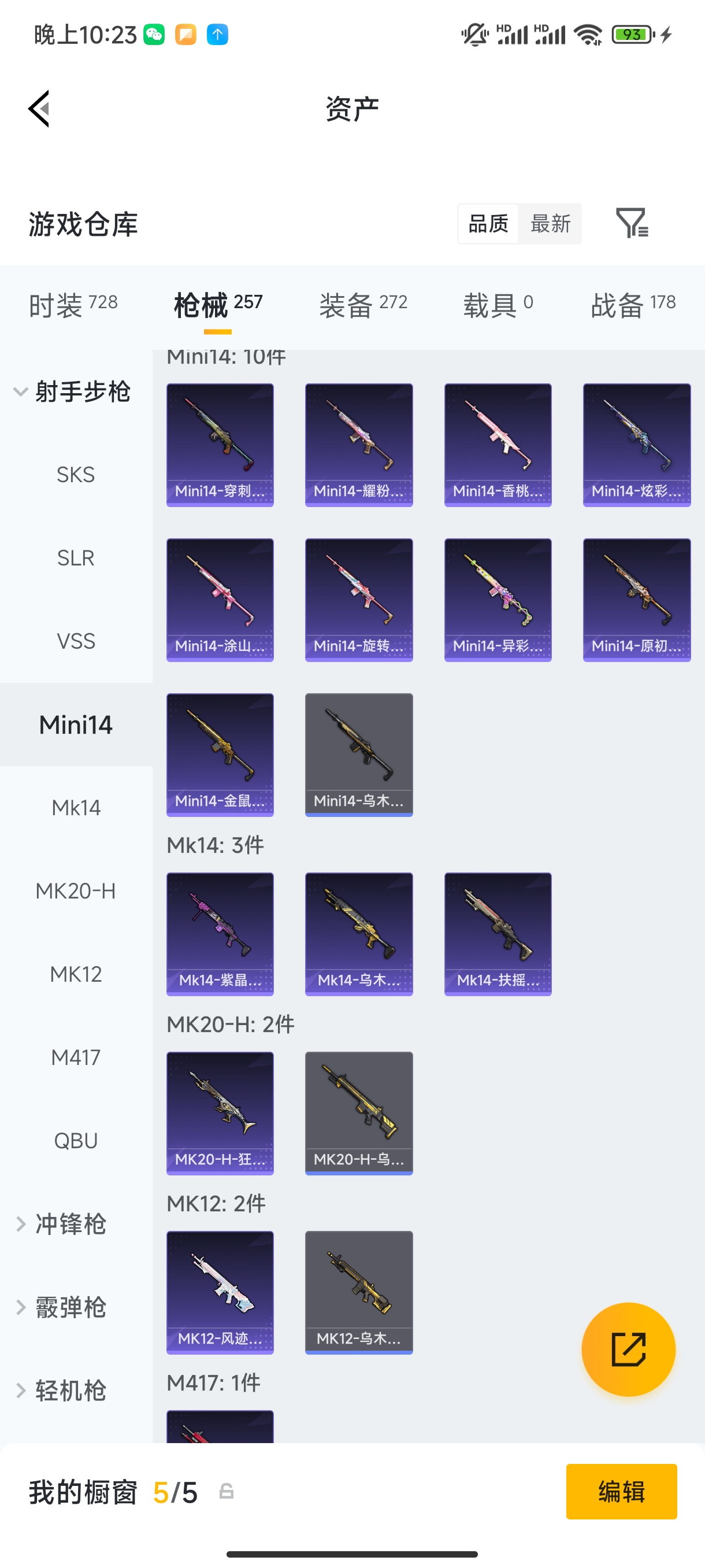Image resolution: width=705 pixels, height=1568 pixels.
Task: Sort by 最新
Action: click(550, 223)
